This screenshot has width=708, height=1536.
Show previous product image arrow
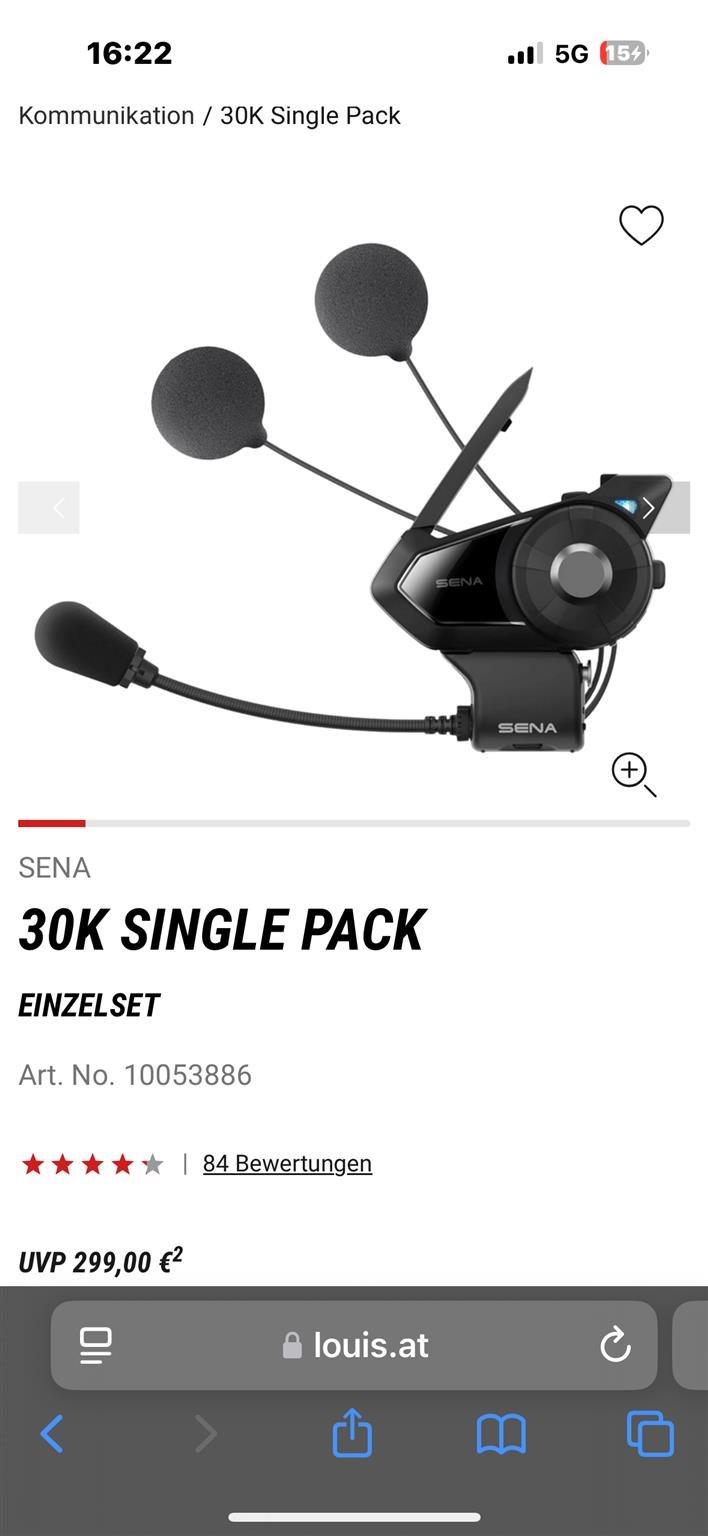pos(49,508)
